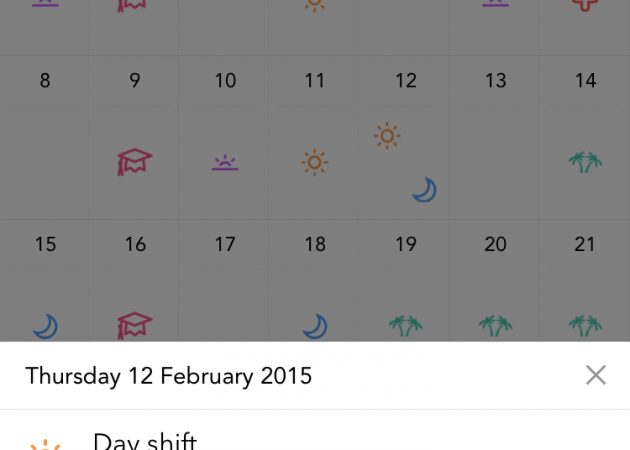Select day 14 in the calendar

[585, 135]
